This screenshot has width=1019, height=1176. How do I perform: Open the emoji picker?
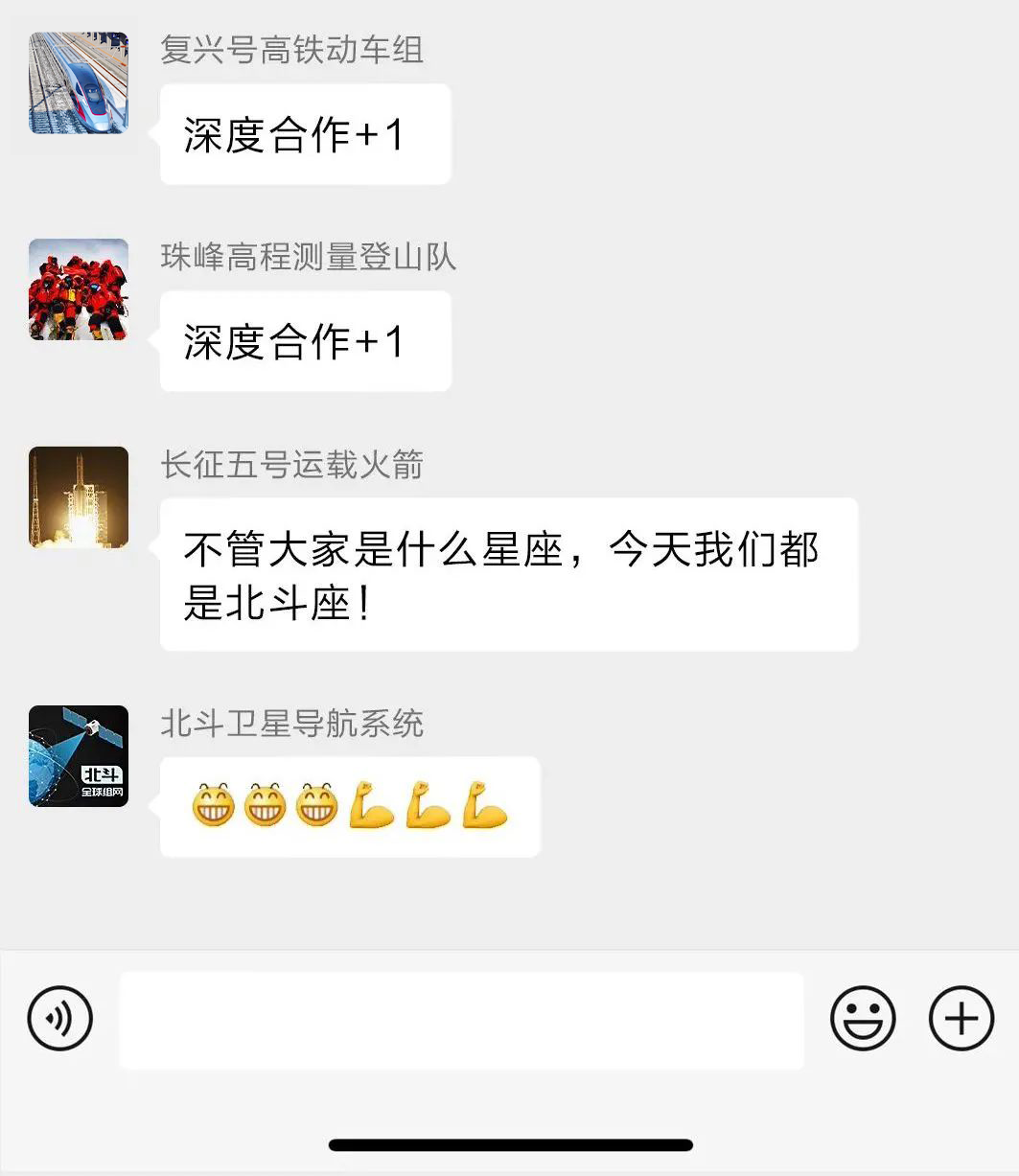tap(863, 1019)
